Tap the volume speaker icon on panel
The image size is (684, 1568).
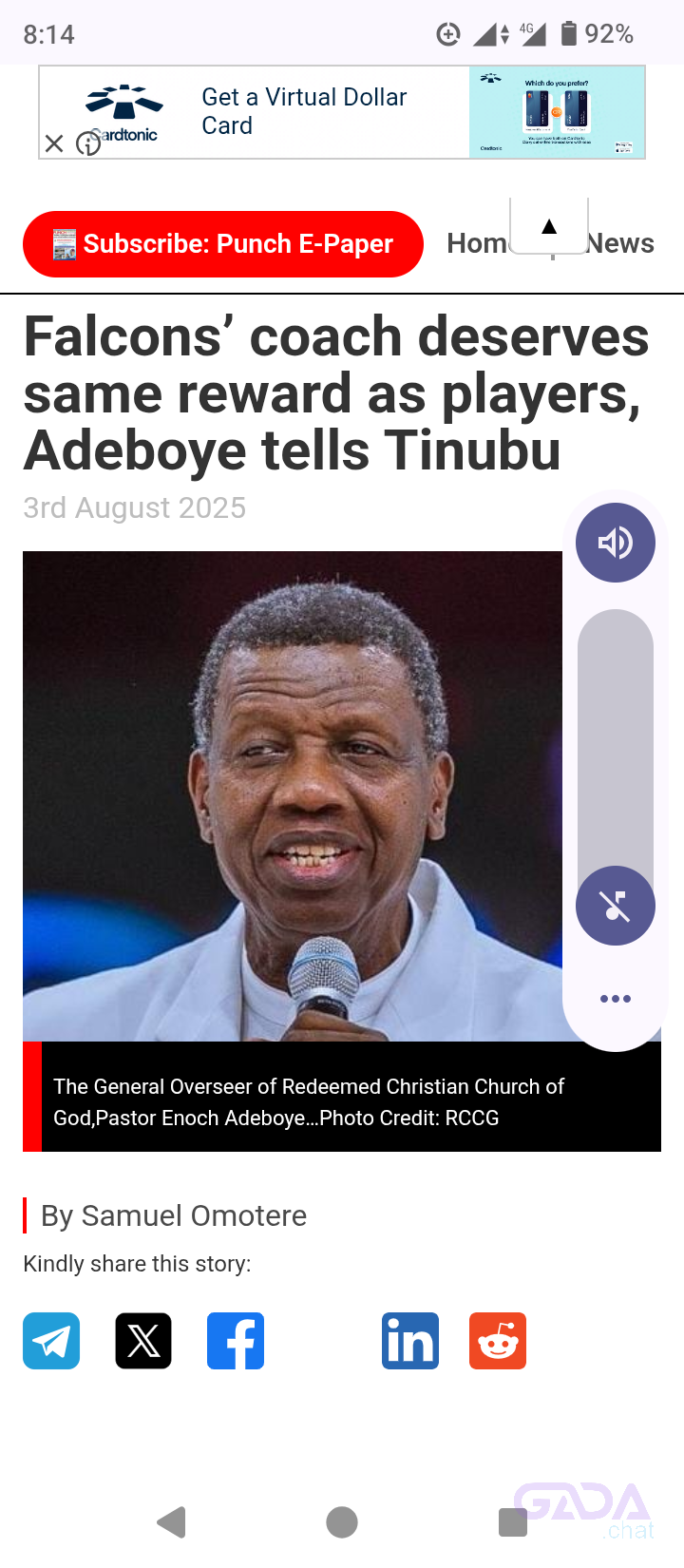point(616,543)
